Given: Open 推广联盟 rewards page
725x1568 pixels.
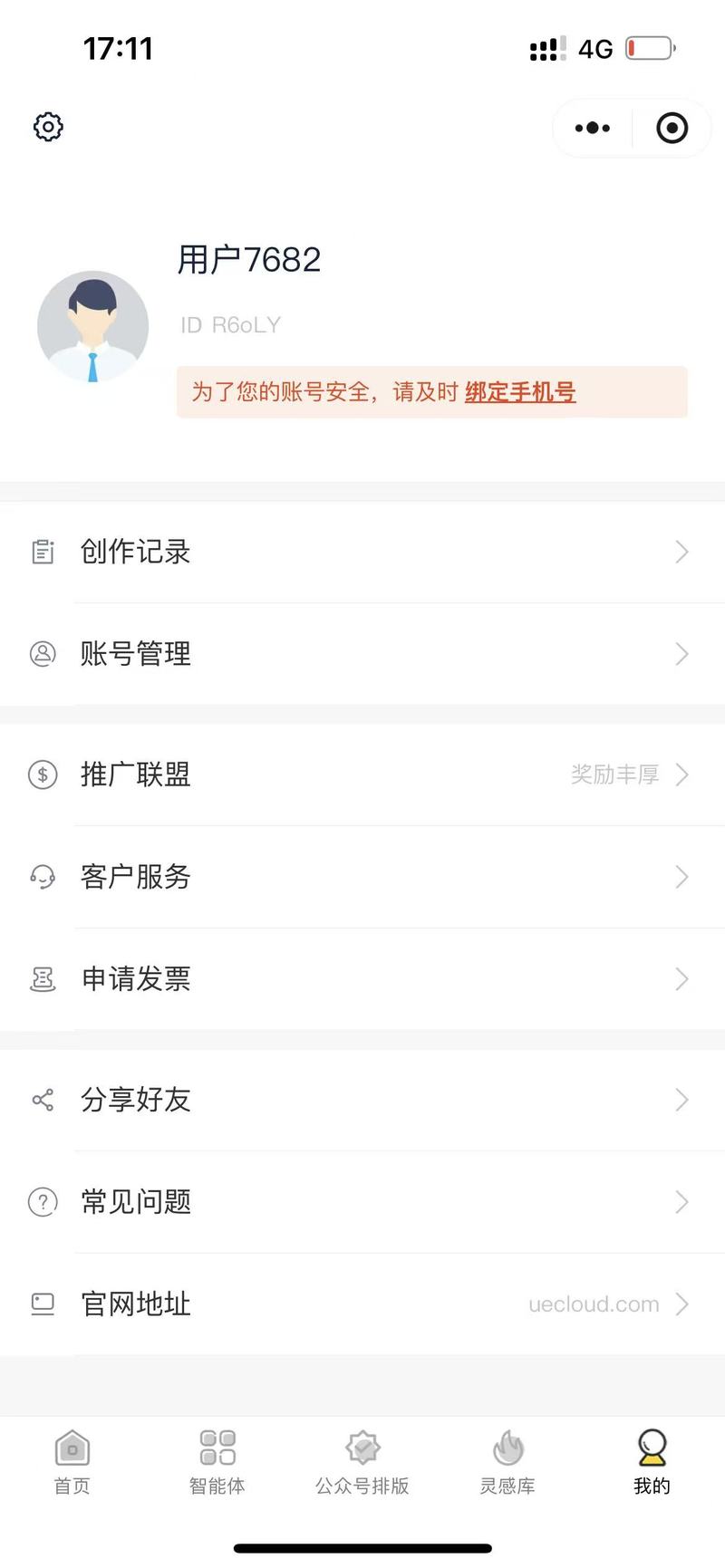Looking at the screenshot, I should pos(362,774).
